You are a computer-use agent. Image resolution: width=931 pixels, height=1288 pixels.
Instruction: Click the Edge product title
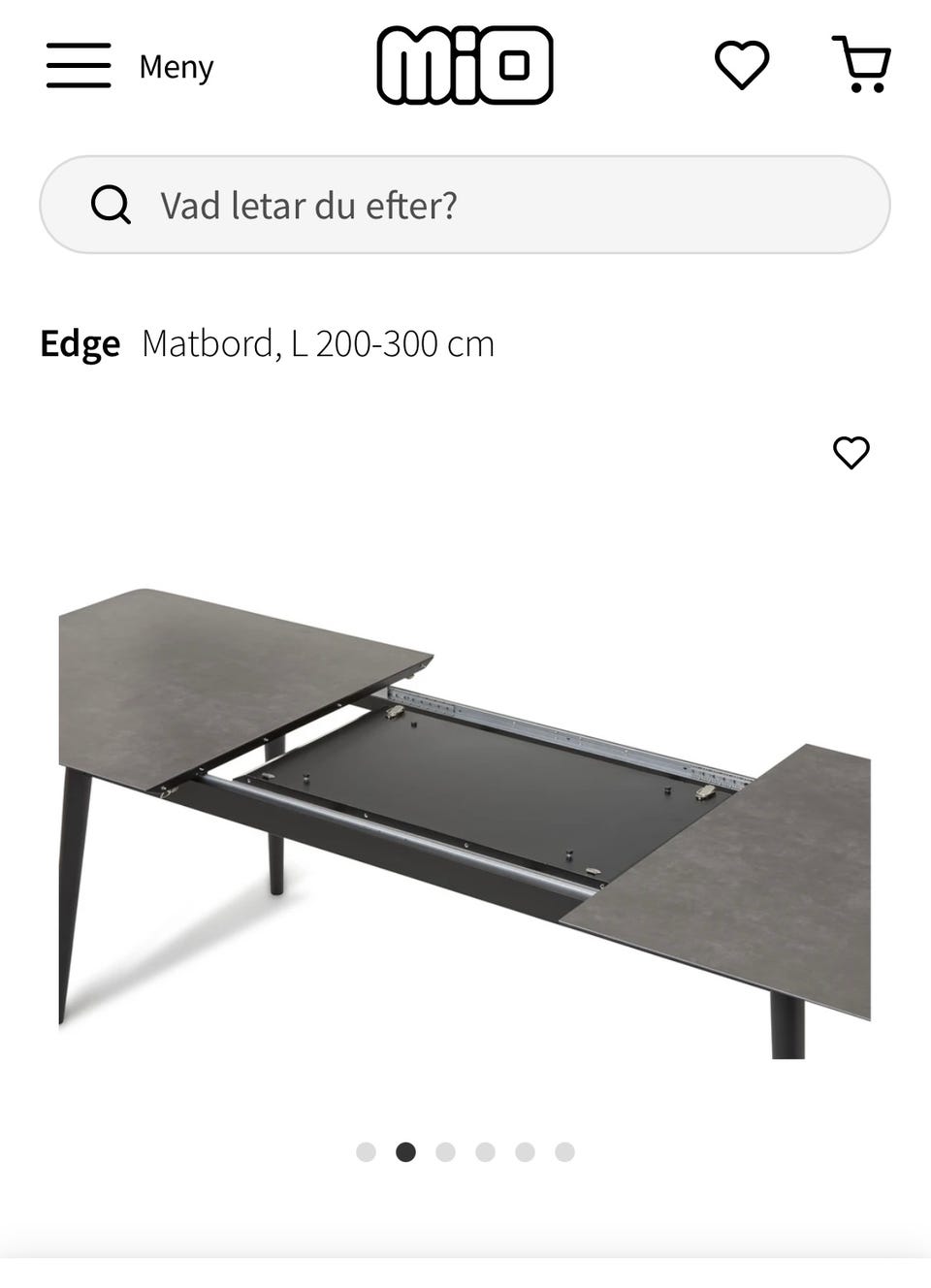[x=80, y=343]
